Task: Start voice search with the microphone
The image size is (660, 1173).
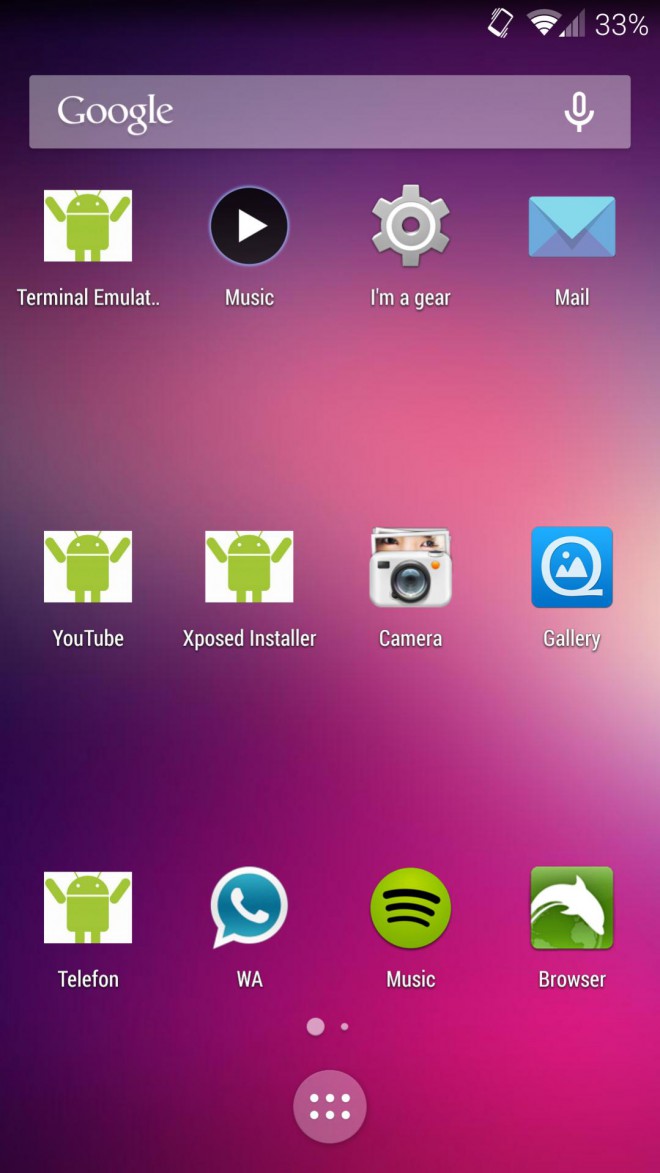Action: [579, 112]
